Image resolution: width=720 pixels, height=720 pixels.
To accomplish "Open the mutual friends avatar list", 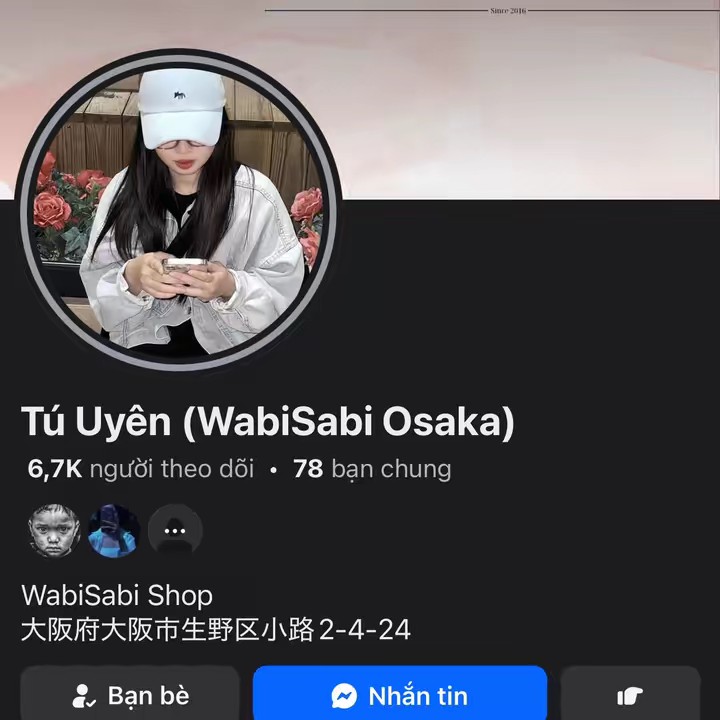I will pyautogui.click(x=114, y=531).
